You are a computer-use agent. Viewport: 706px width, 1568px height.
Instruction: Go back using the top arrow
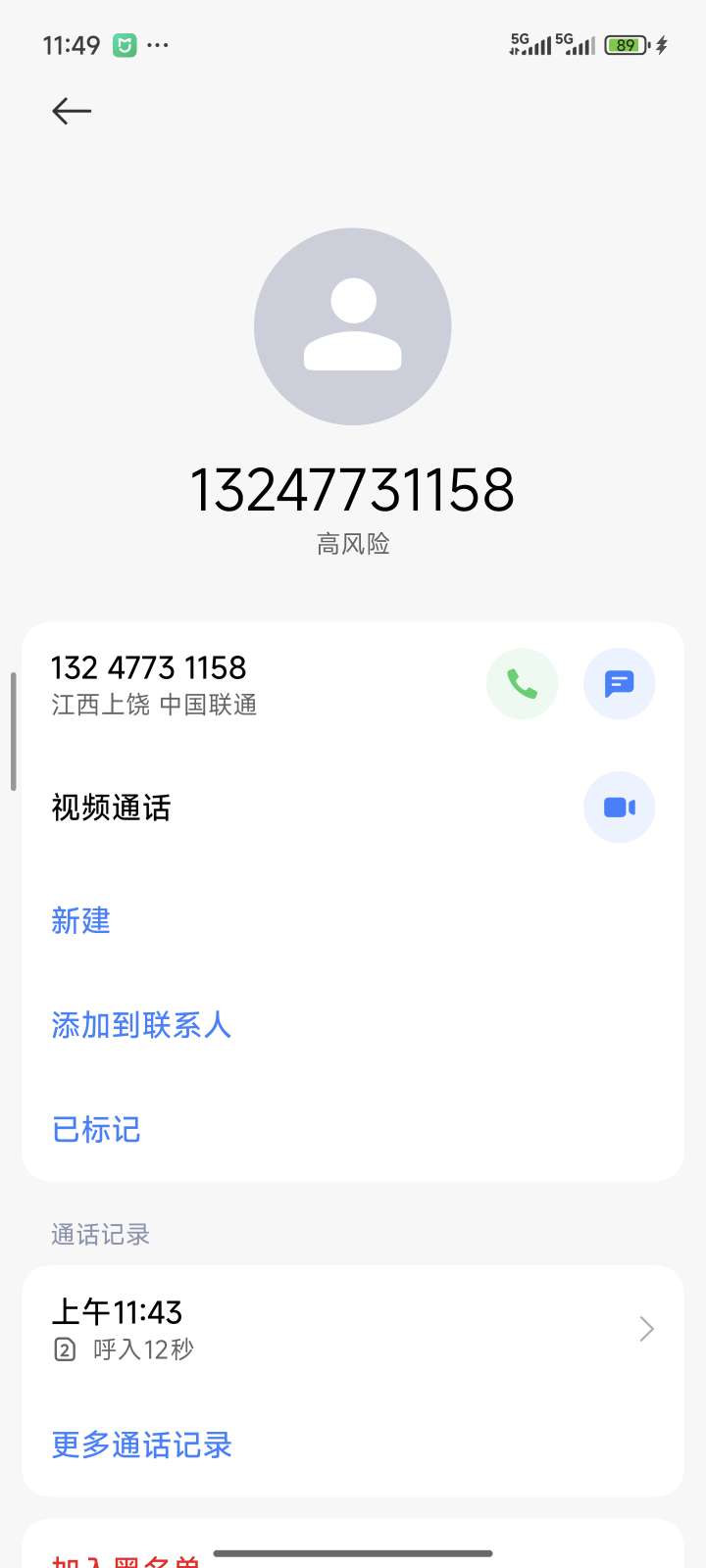72,111
